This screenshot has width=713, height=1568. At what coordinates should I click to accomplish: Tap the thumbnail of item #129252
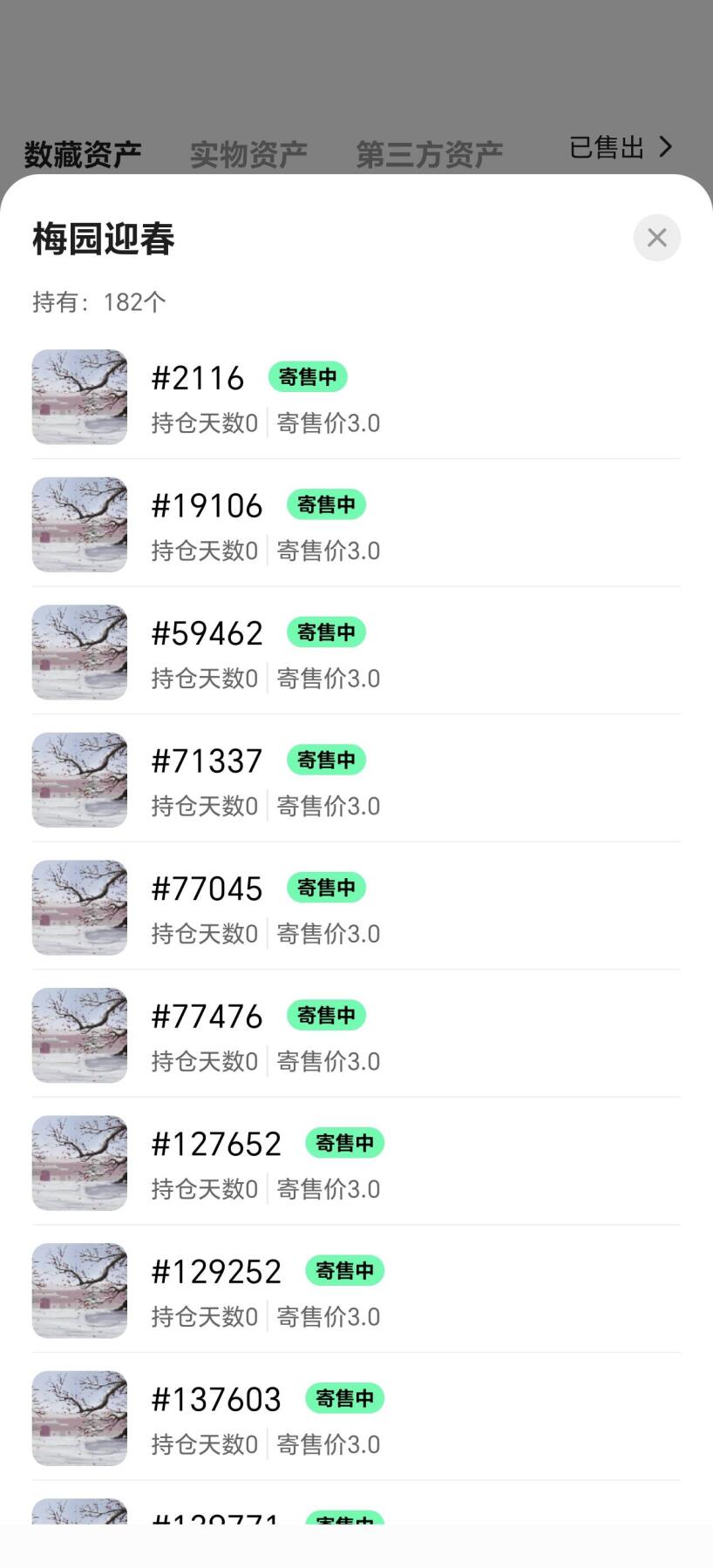click(x=78, y=1291)
